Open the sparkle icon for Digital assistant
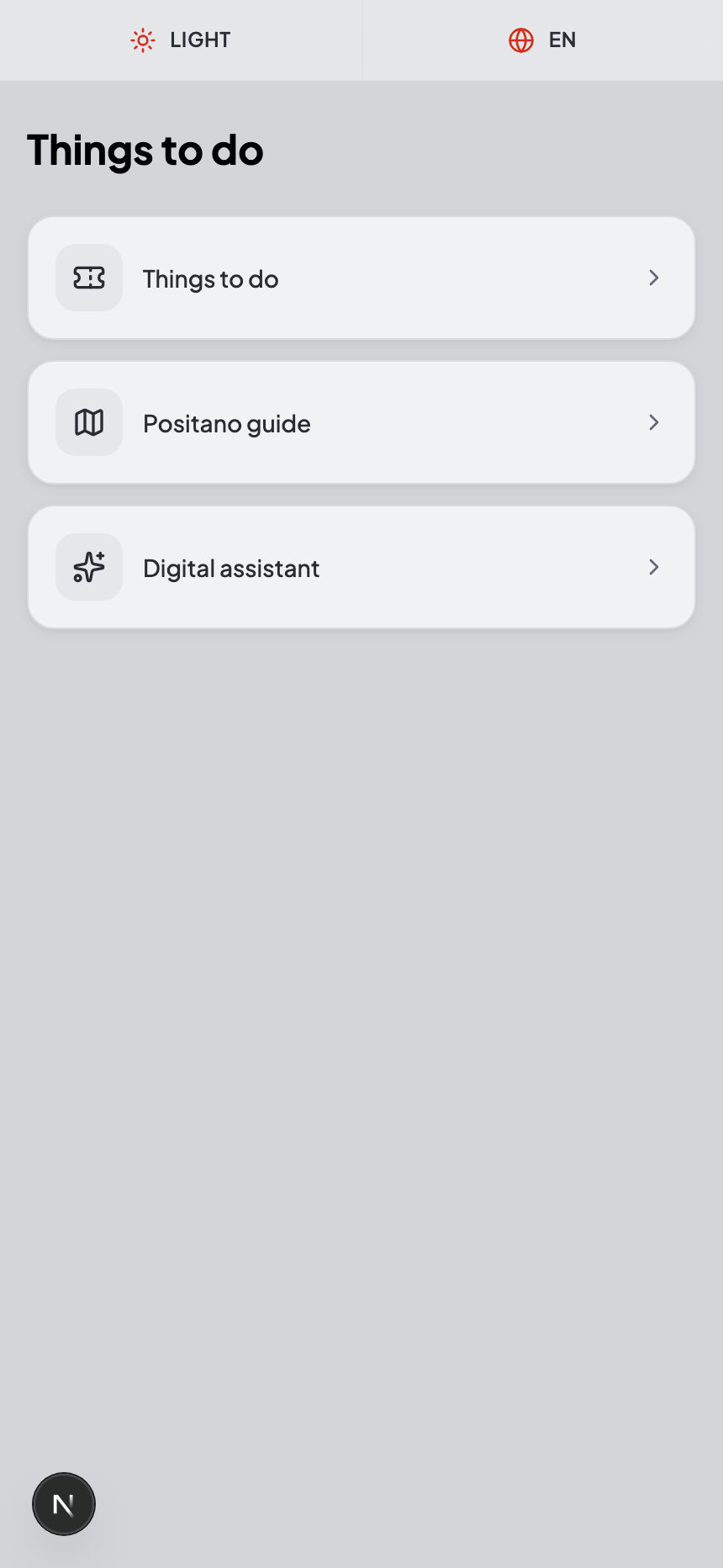The image size is (723, 1568). [88, 567]
